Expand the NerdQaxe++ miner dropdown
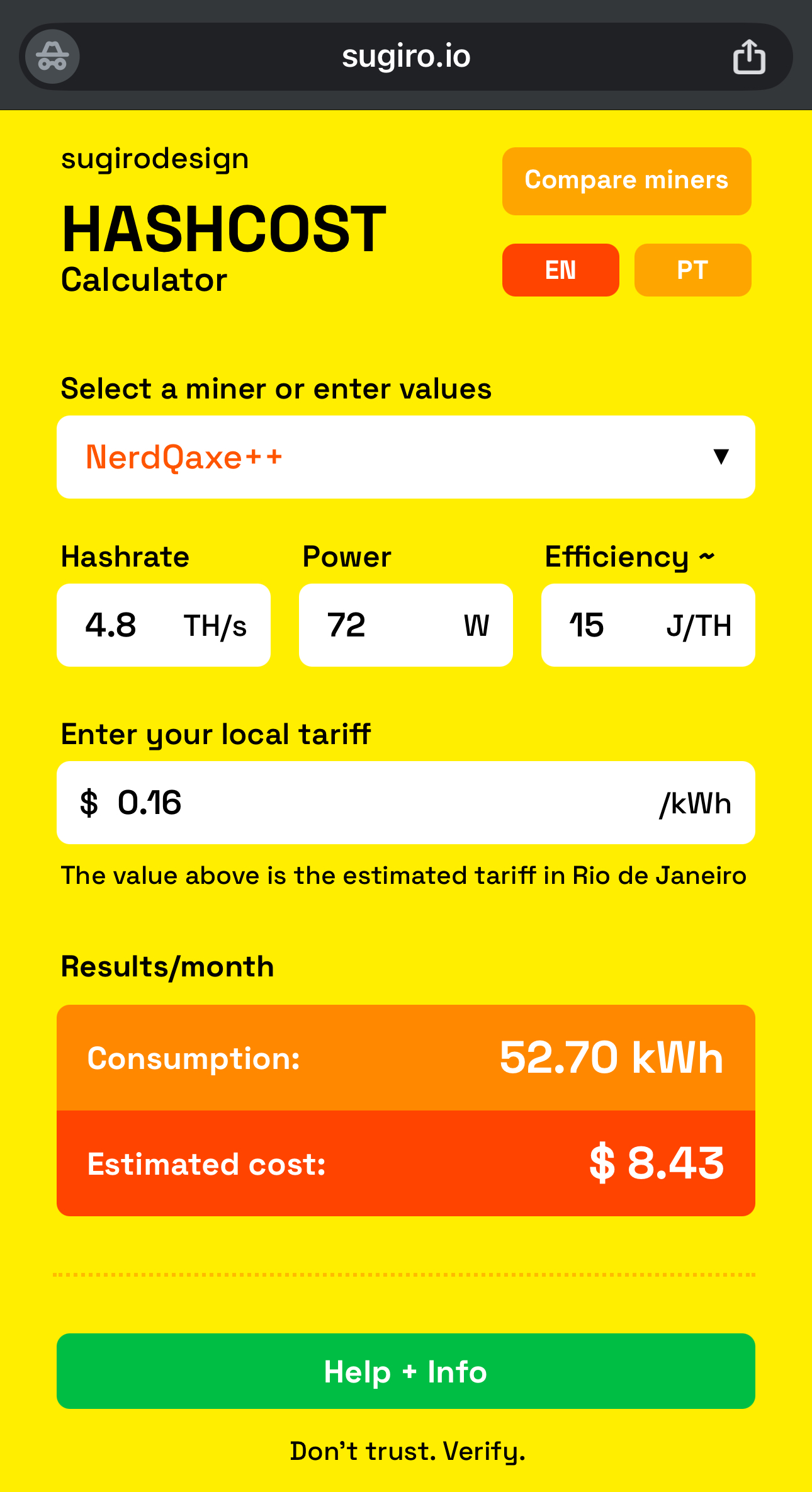This screenshot has height=1492, width=812. (406, 457)
